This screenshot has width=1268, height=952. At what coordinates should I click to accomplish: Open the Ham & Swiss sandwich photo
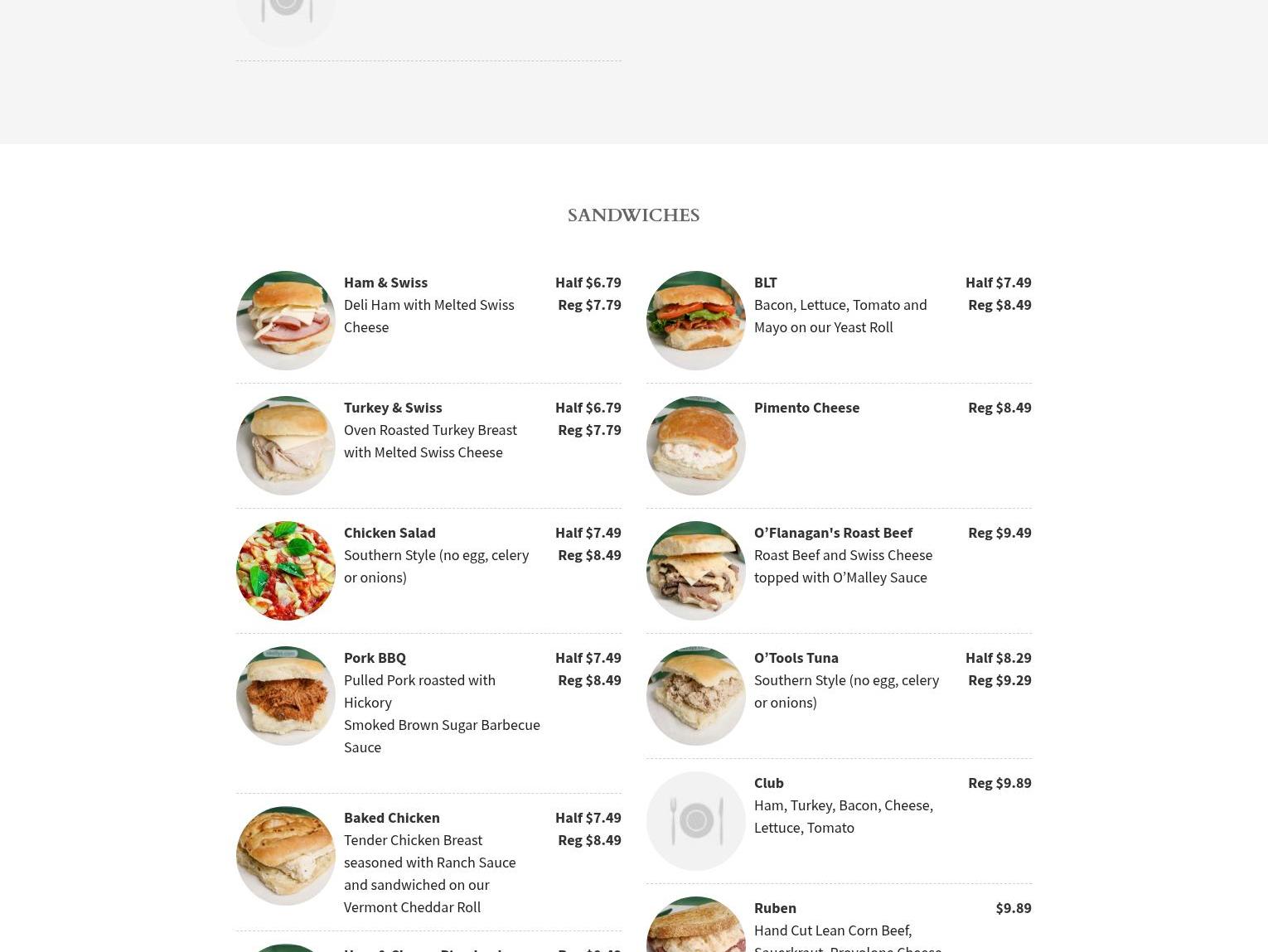click(x=285, y=321)
